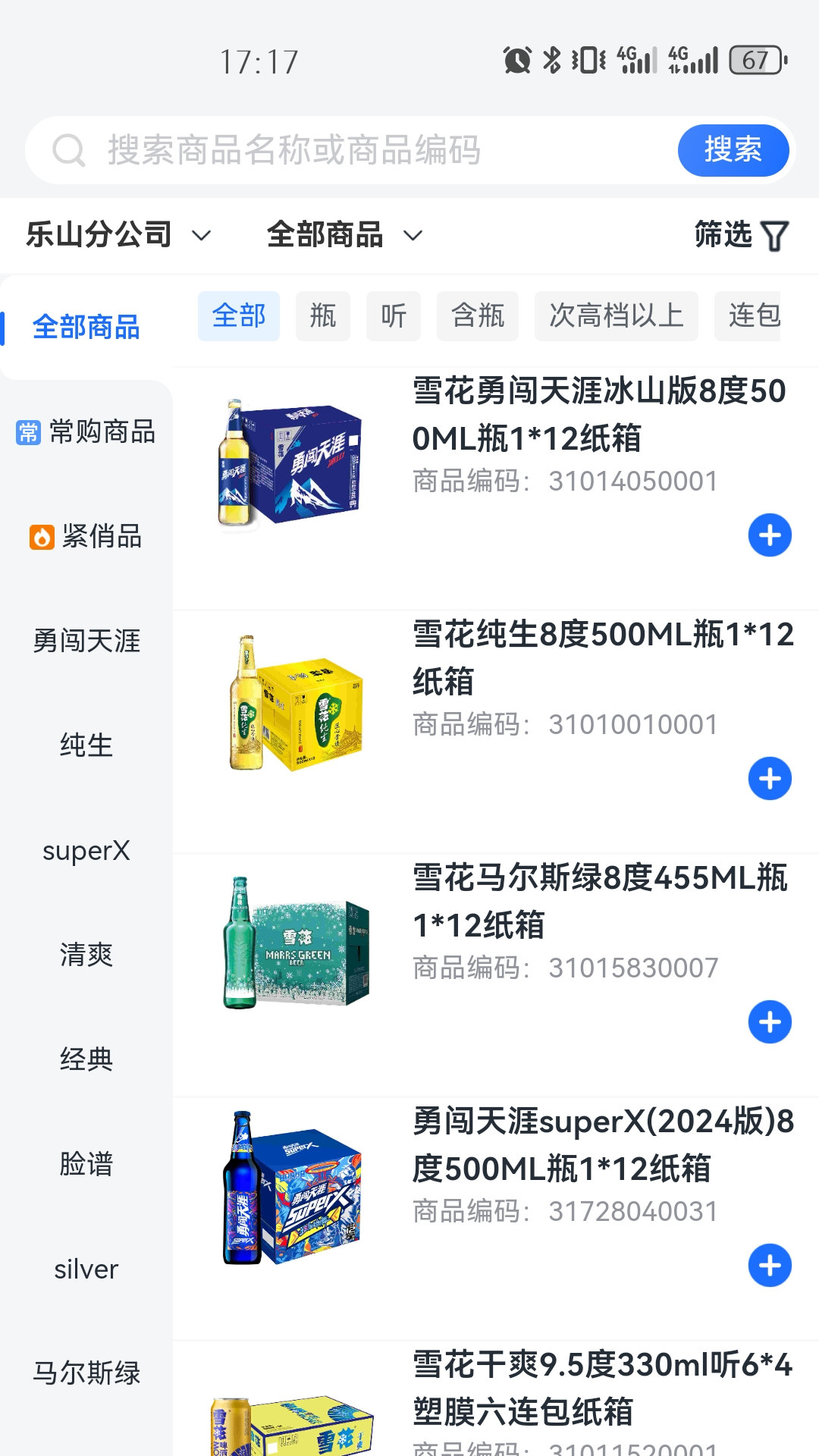Switch to the superX sidebar category
The width and height of the screenshot is (819, 1456).
(x=86, y=851)
